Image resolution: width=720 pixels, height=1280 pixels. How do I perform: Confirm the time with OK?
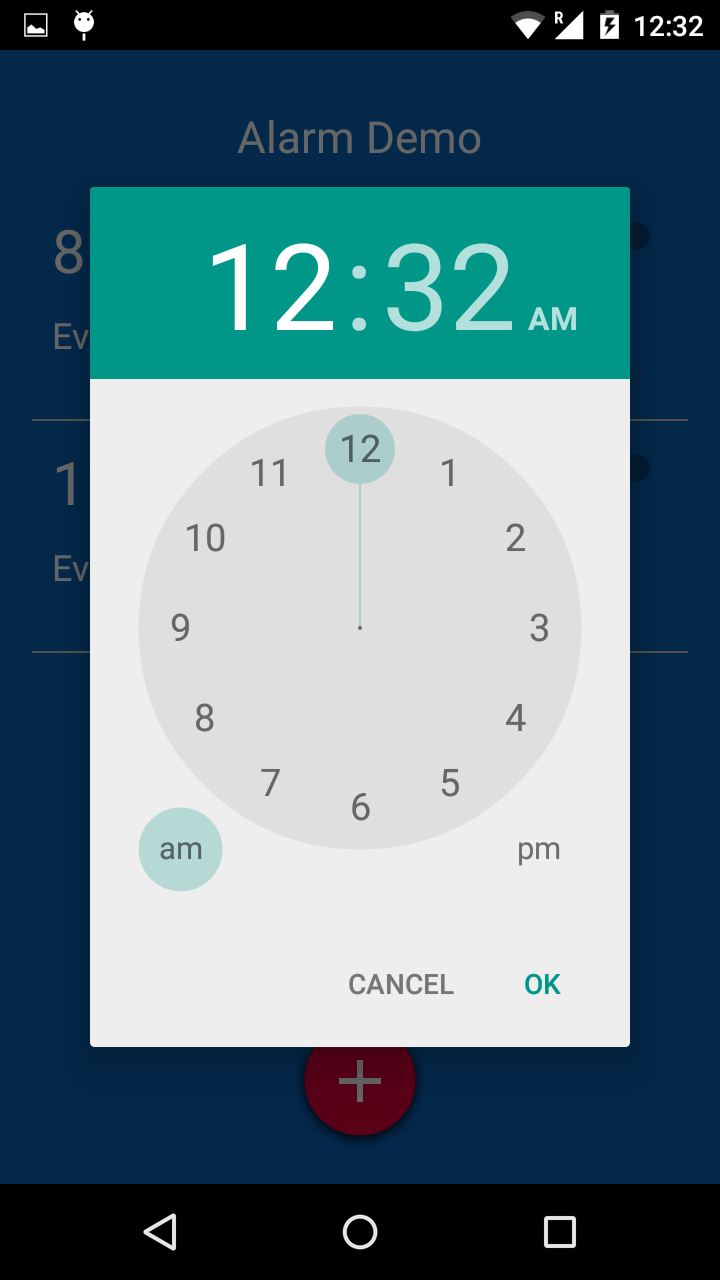(x=542, y=984)
